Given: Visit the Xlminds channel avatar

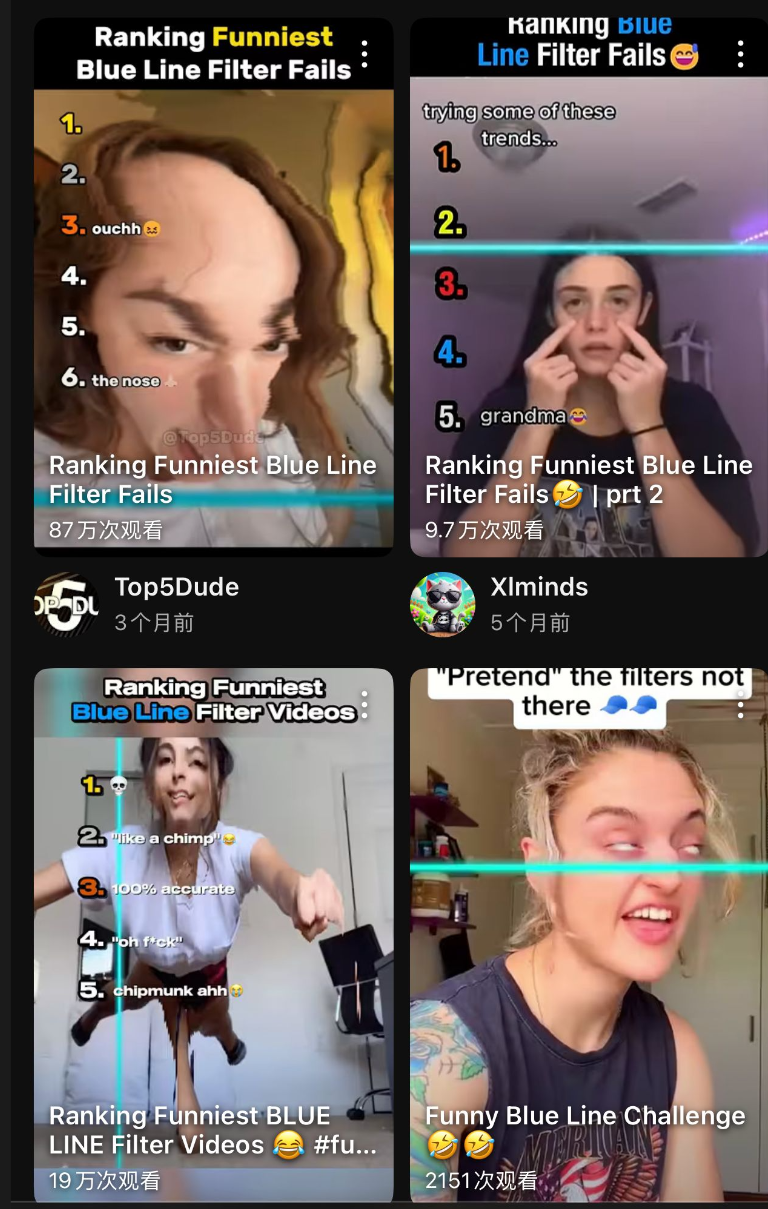Looking at the screenshot, I should (442, 604).
